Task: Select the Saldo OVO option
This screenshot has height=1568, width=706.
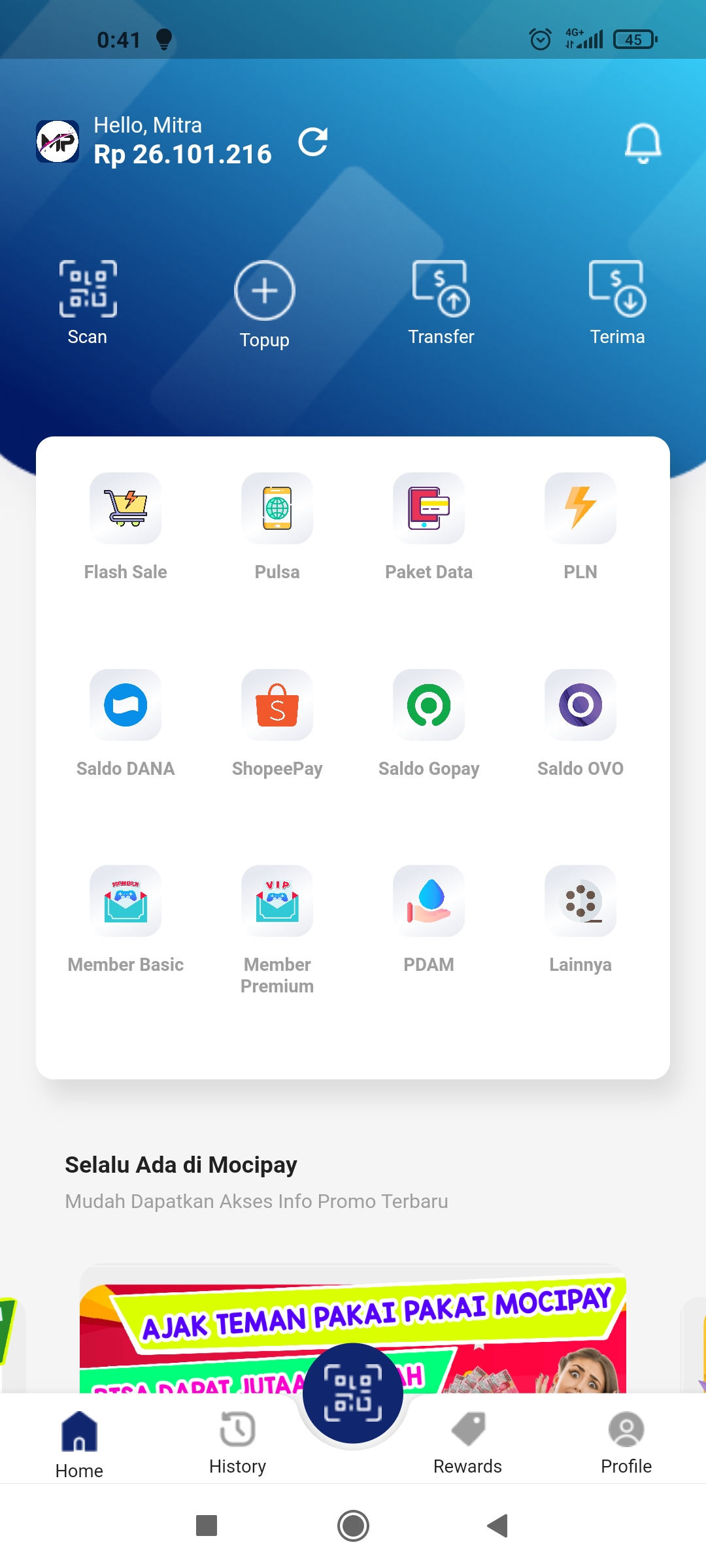Action: pos(580,706)
